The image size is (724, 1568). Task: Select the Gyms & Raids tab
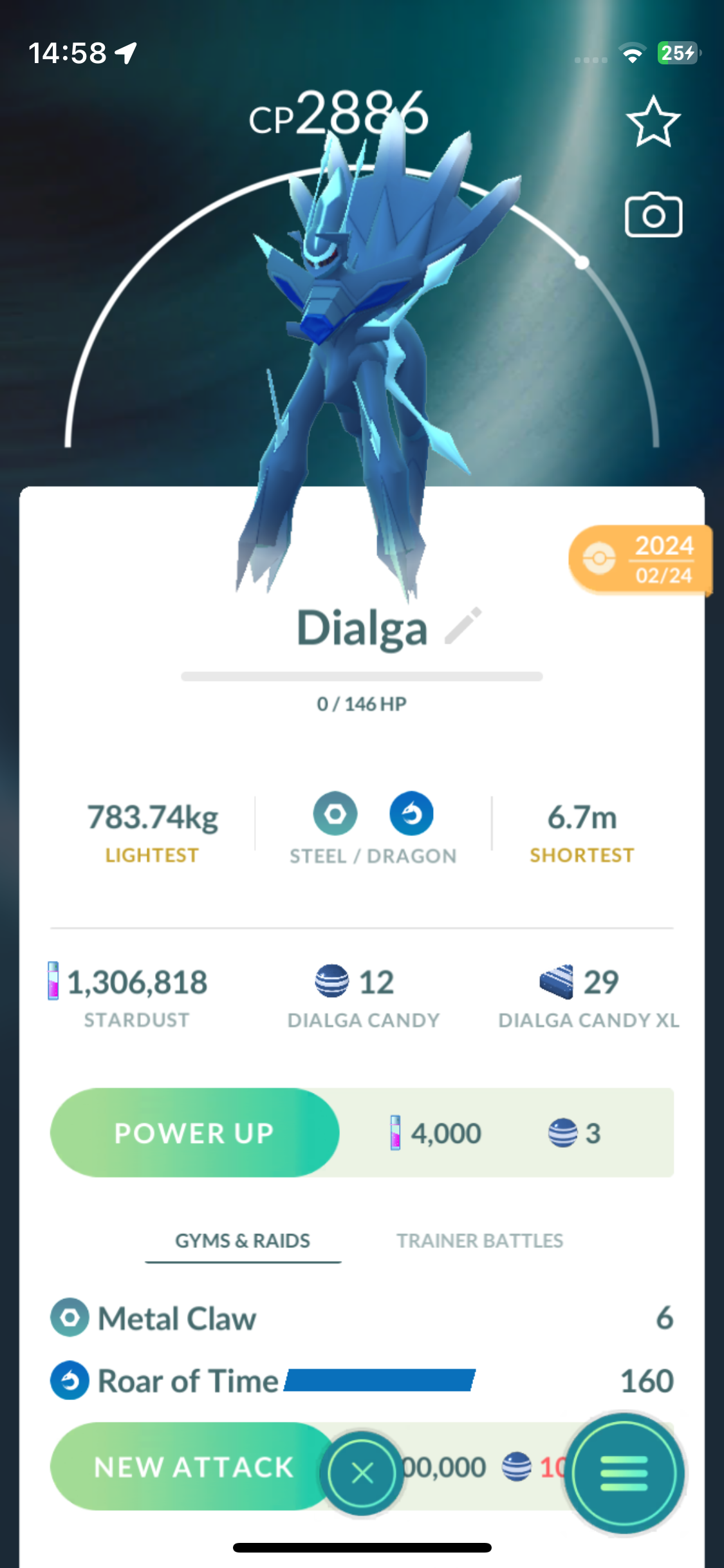click(x=243, y=1240)
